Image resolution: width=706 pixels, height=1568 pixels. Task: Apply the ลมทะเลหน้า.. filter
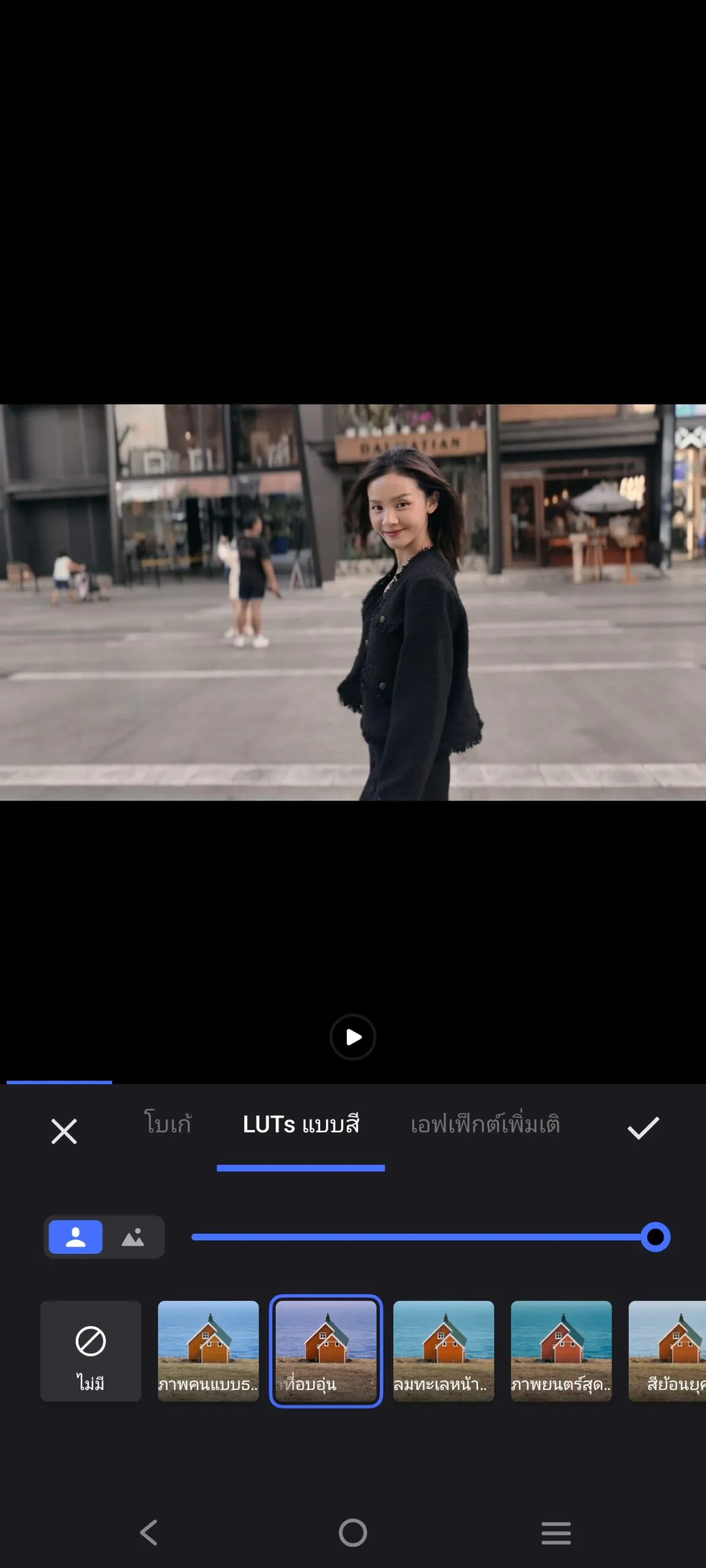click(444, 1351)
